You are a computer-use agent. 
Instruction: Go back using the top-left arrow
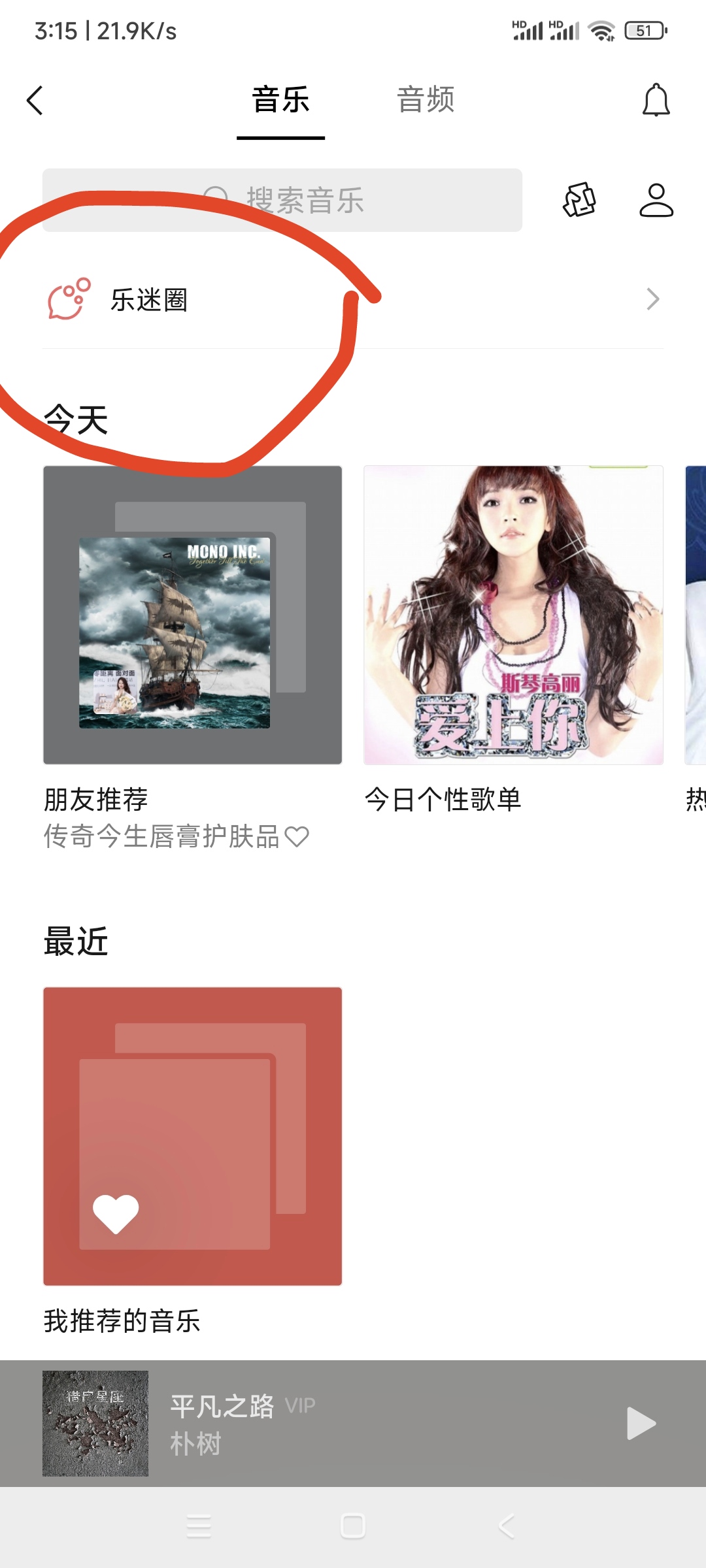(x=35, y=101)
